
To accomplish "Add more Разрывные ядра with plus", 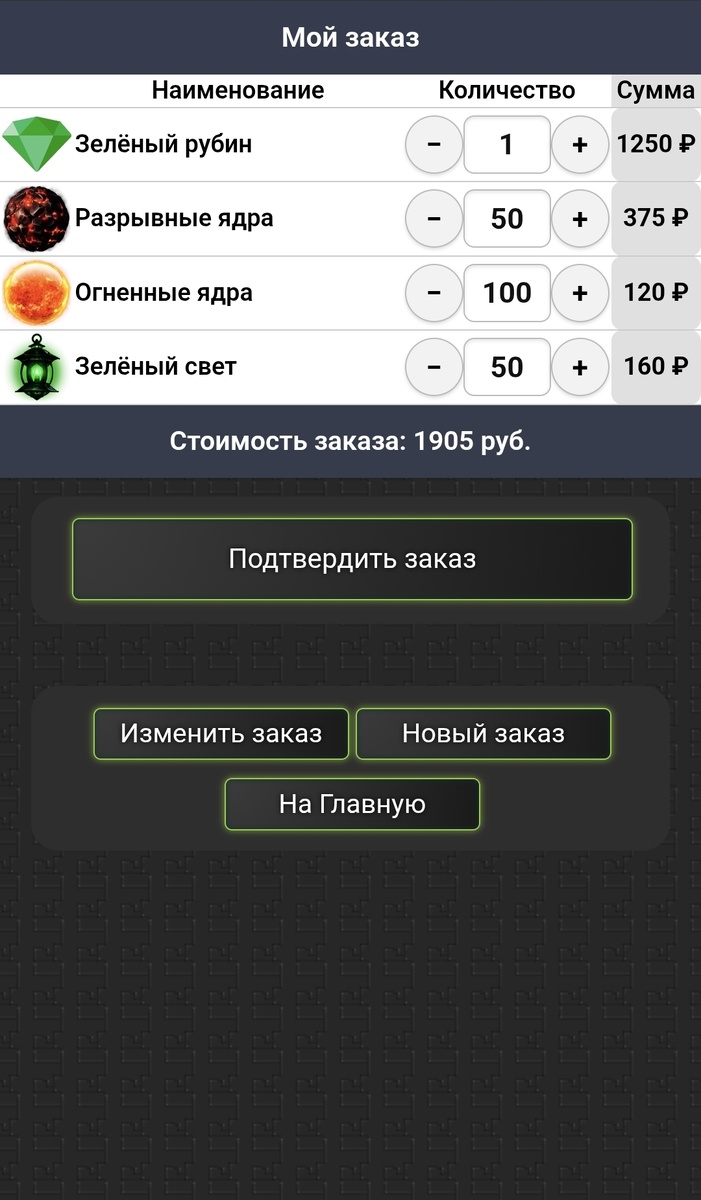I will tap(580, 218).
